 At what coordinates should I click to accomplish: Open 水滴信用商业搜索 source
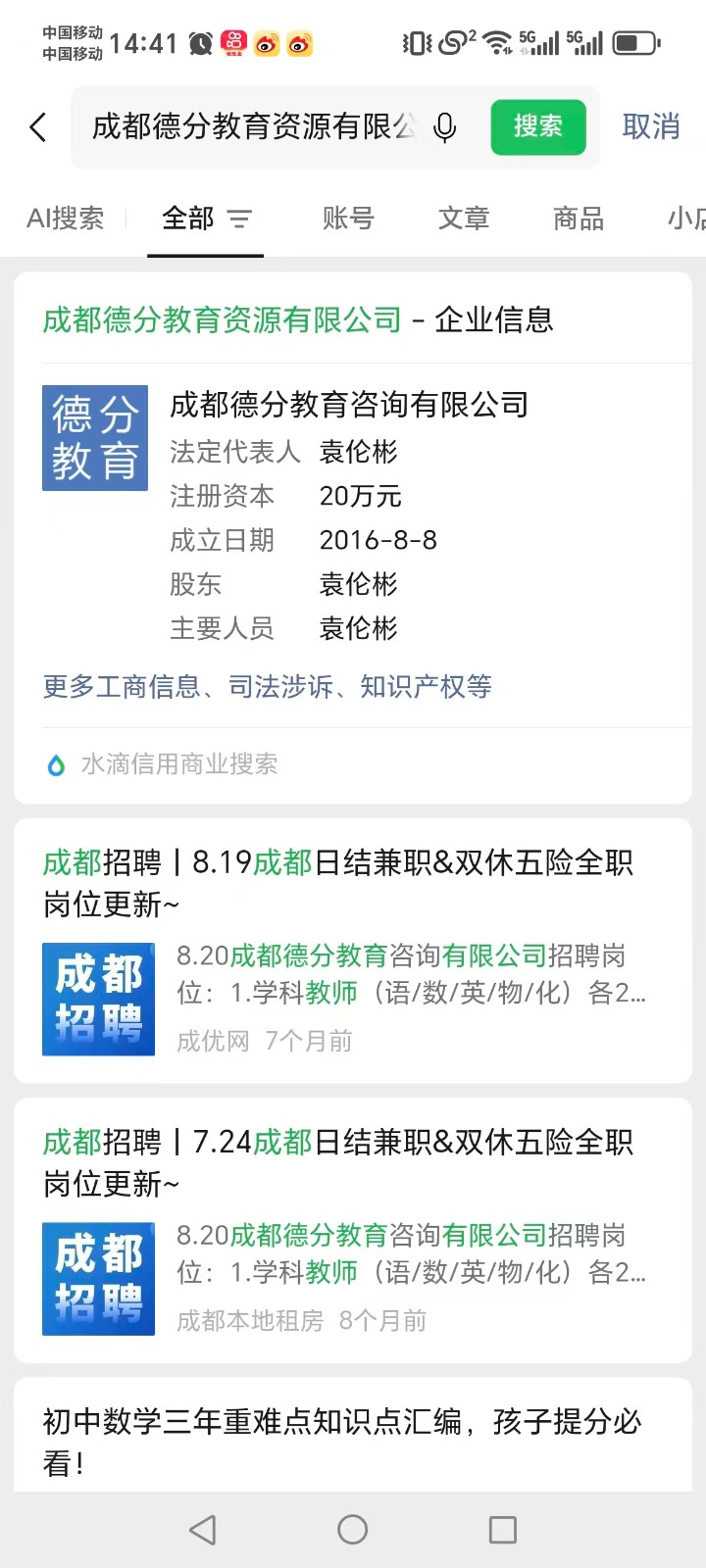pyautogui.click(x=178, y=764)
